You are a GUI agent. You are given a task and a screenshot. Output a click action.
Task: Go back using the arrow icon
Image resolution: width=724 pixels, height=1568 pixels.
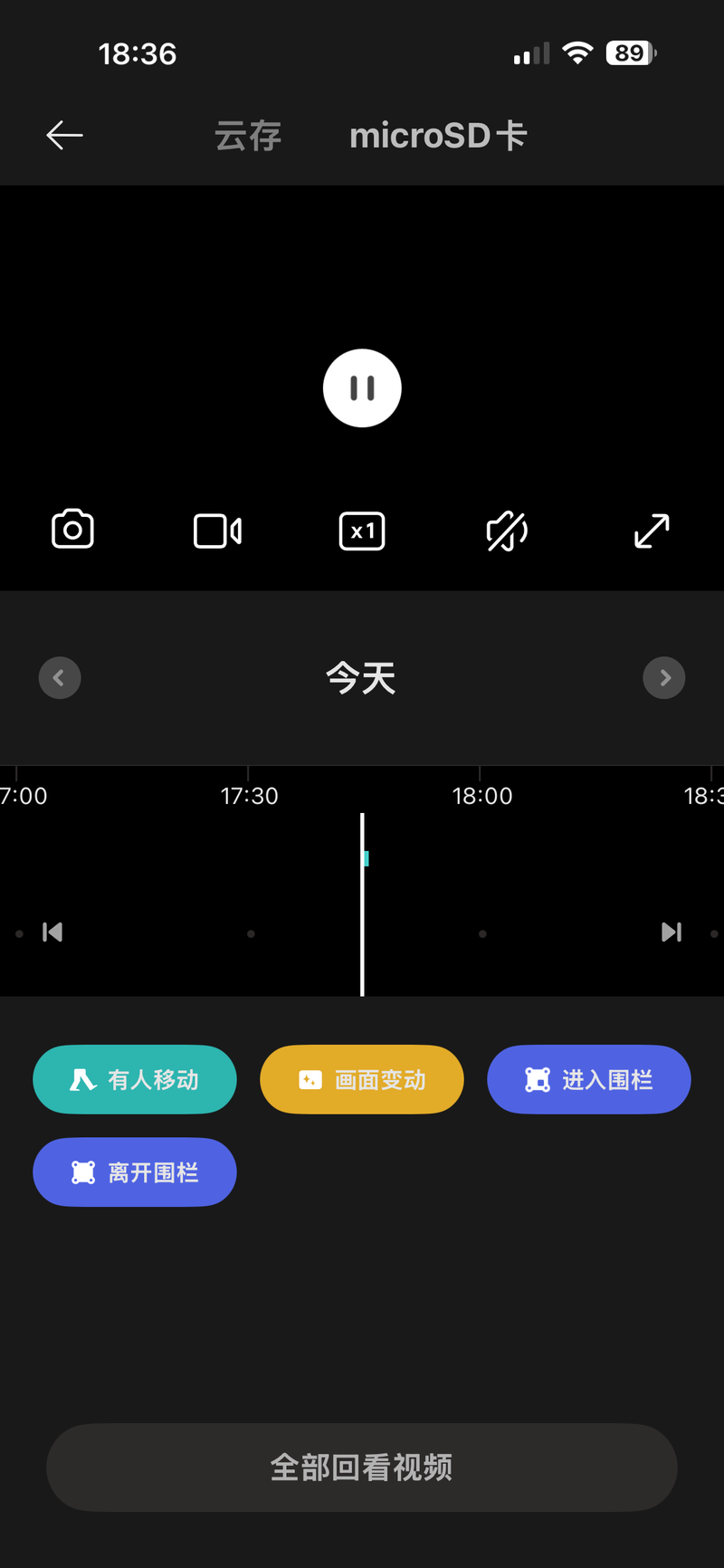[x=64, y=136]
